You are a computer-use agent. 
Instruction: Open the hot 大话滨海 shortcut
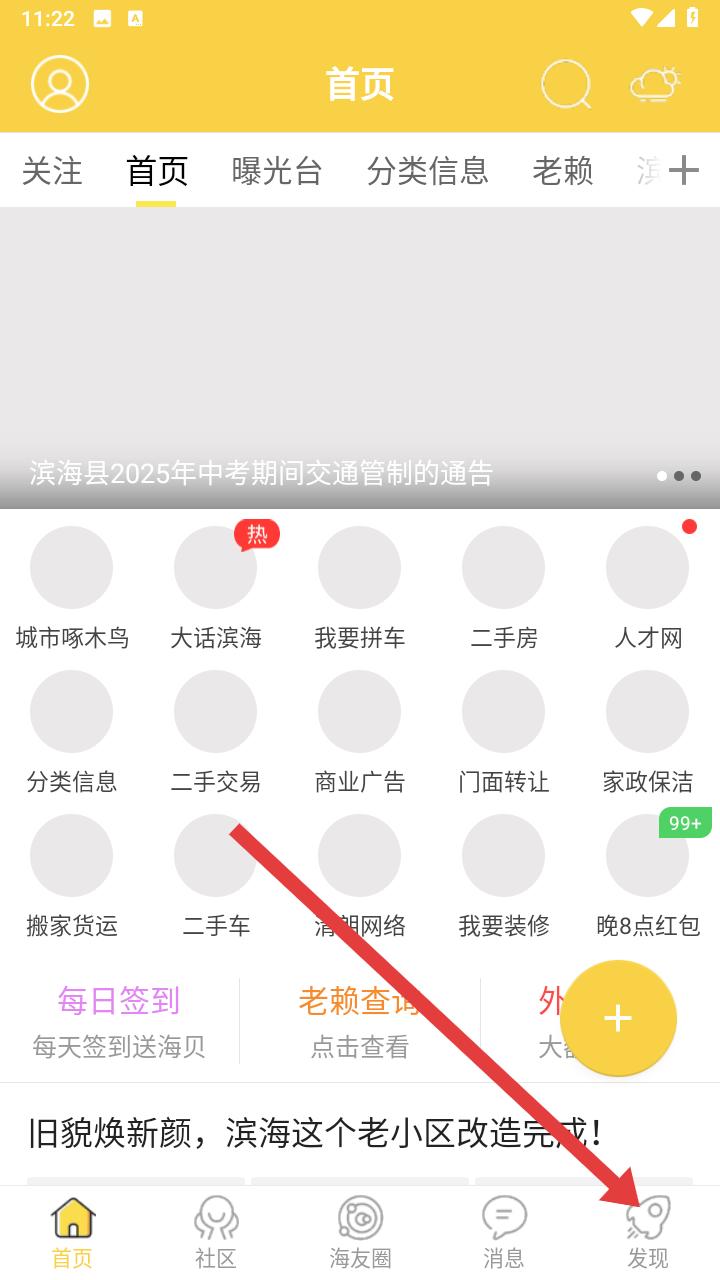(x=216, y=588)
